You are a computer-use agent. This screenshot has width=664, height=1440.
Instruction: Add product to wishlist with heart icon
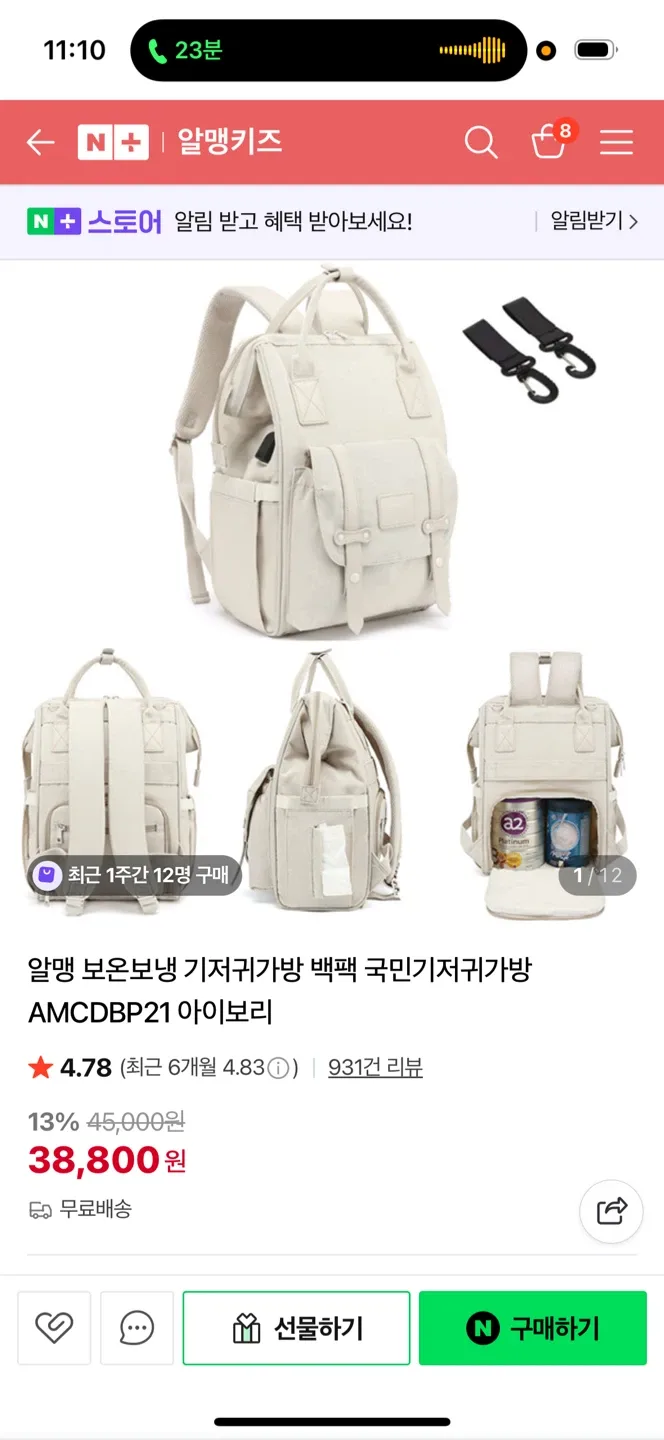(x=54, y=1328)
